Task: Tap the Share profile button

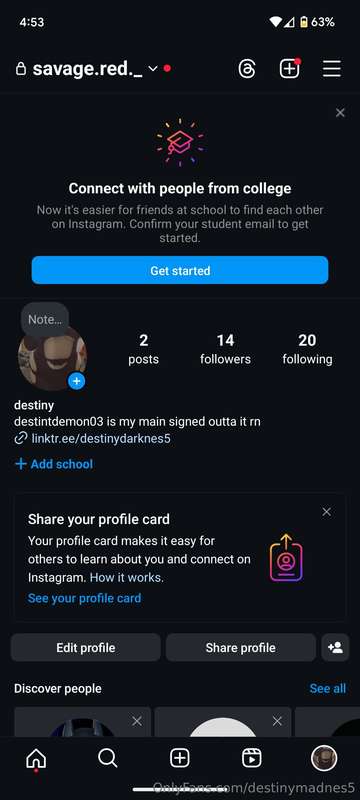Action: pos(241,647)
